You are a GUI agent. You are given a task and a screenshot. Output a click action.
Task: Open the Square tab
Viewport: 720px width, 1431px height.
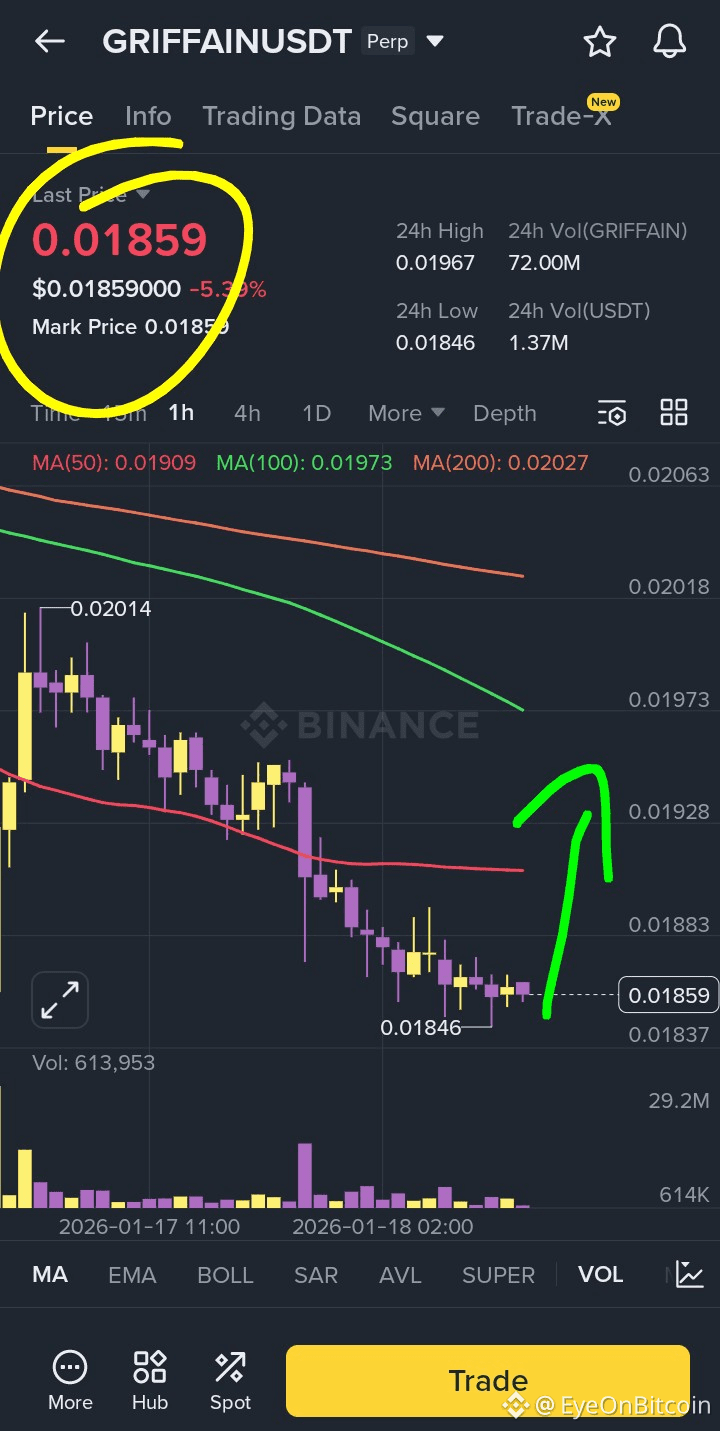coord(435,116)
